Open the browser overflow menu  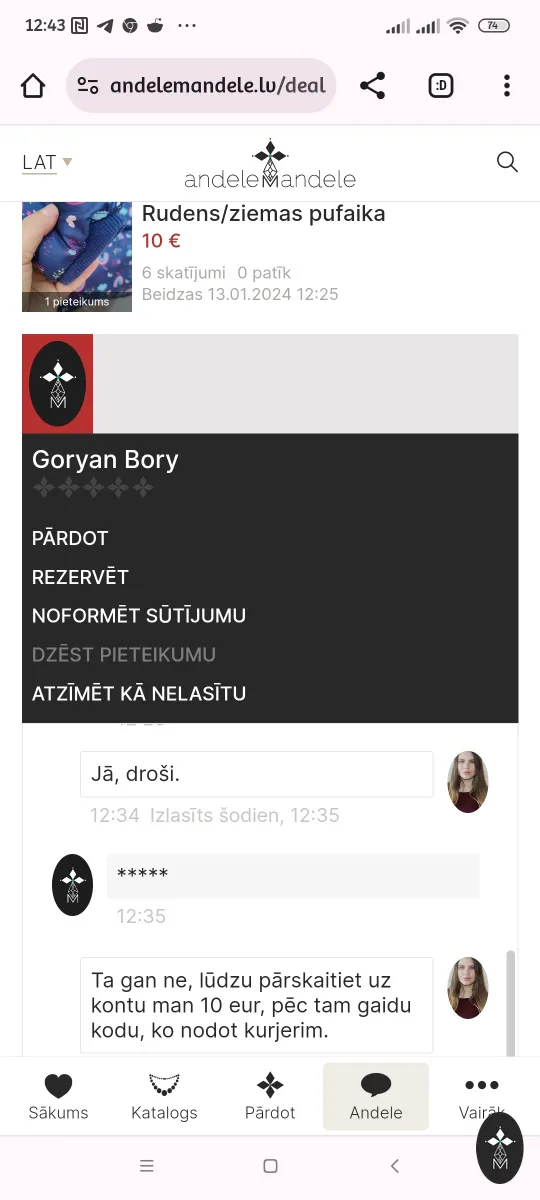point(507,86)
